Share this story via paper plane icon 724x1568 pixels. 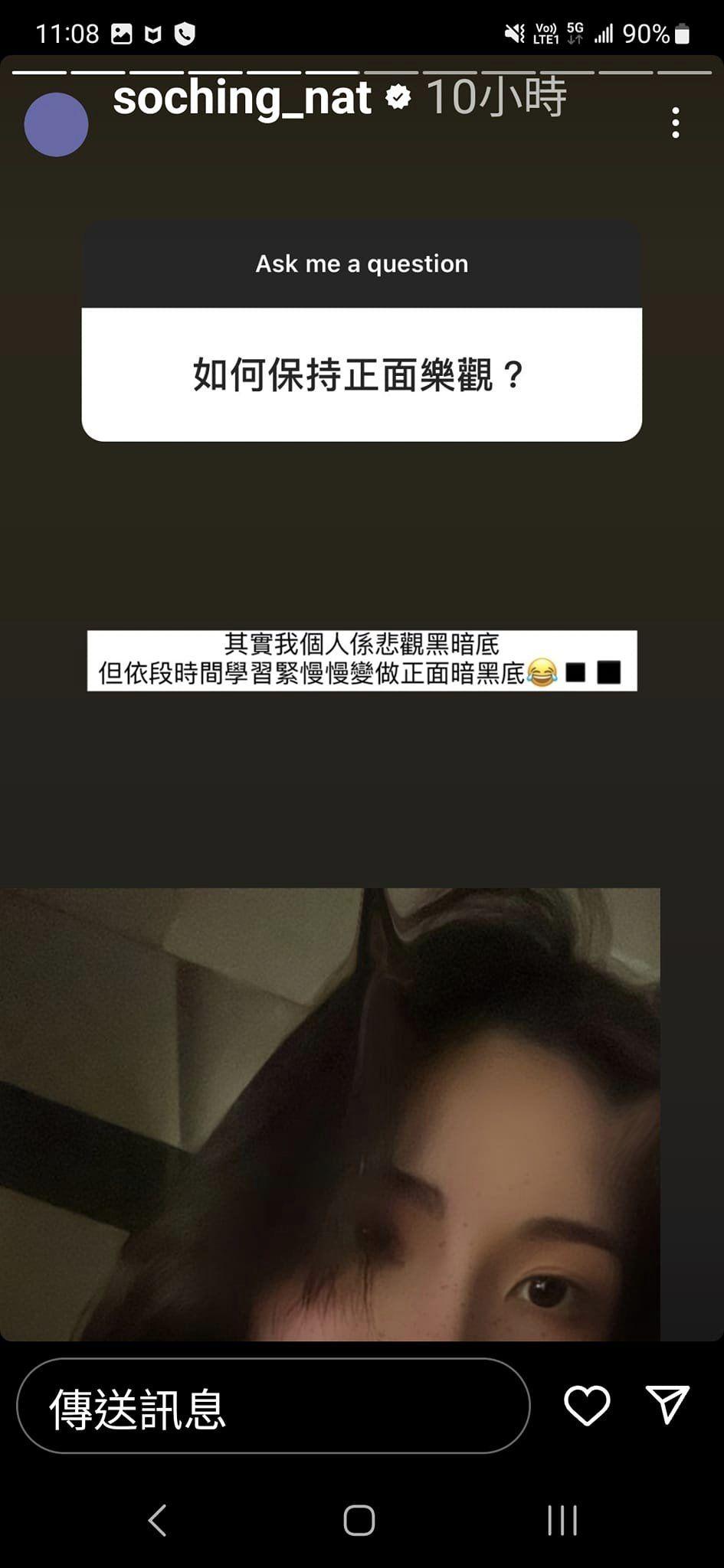pyautogui.click(x=668, y=1404)
